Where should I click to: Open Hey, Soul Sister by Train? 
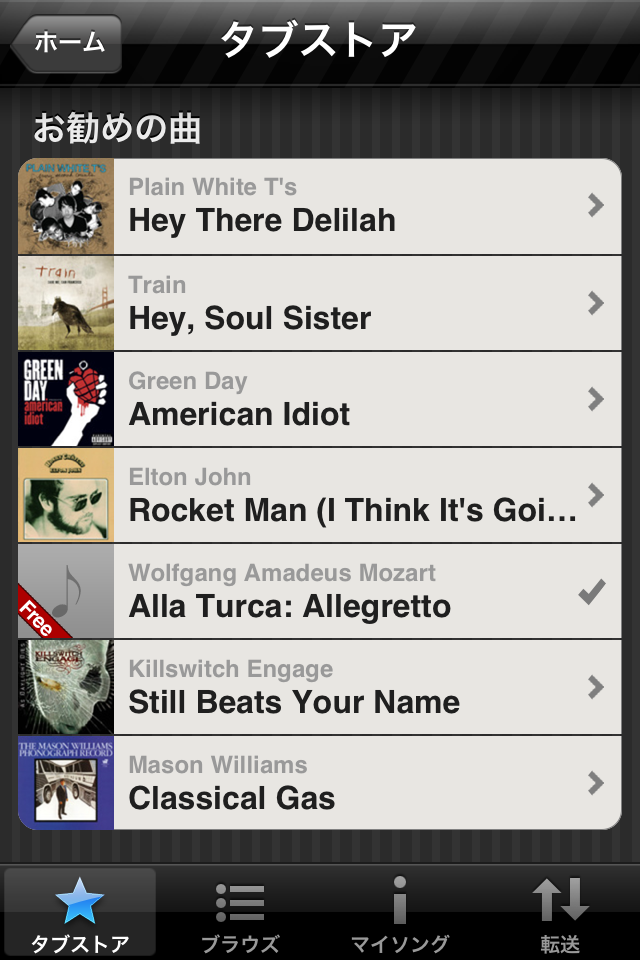320,303
